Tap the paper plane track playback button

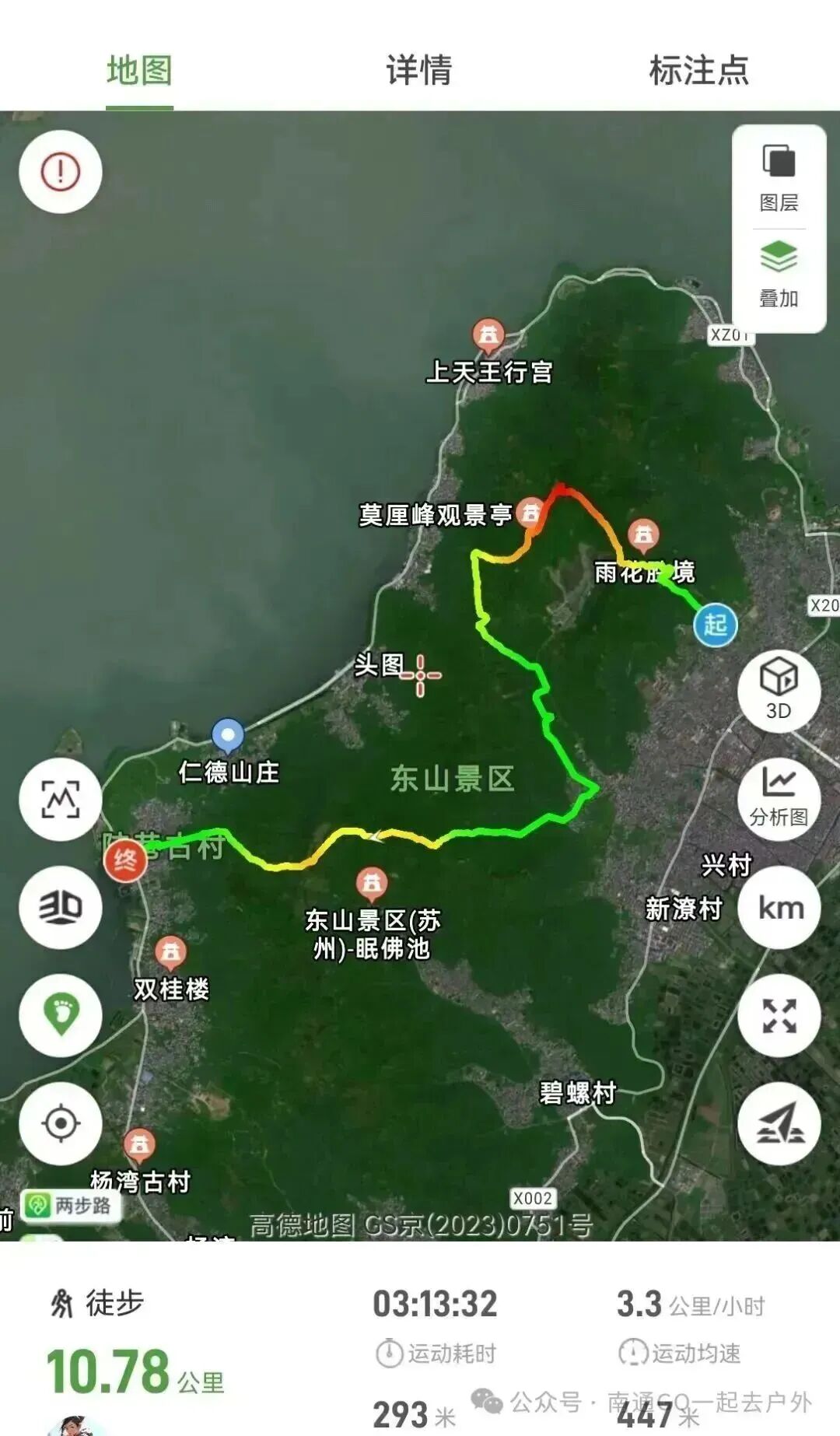pyautogui.click(x=779, y=1123)
